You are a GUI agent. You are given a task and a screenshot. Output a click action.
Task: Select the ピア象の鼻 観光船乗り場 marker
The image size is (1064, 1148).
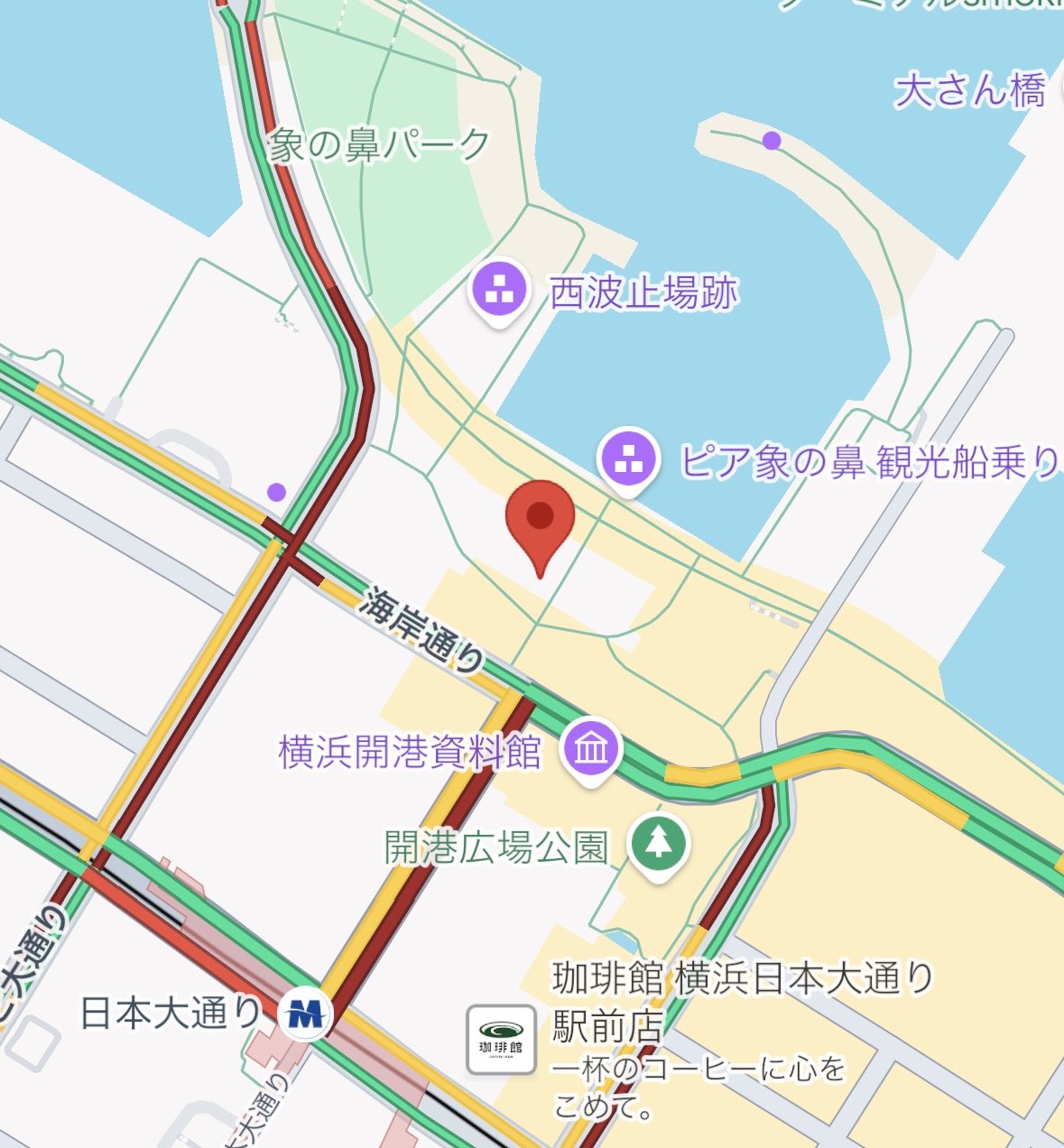point(628,458)
